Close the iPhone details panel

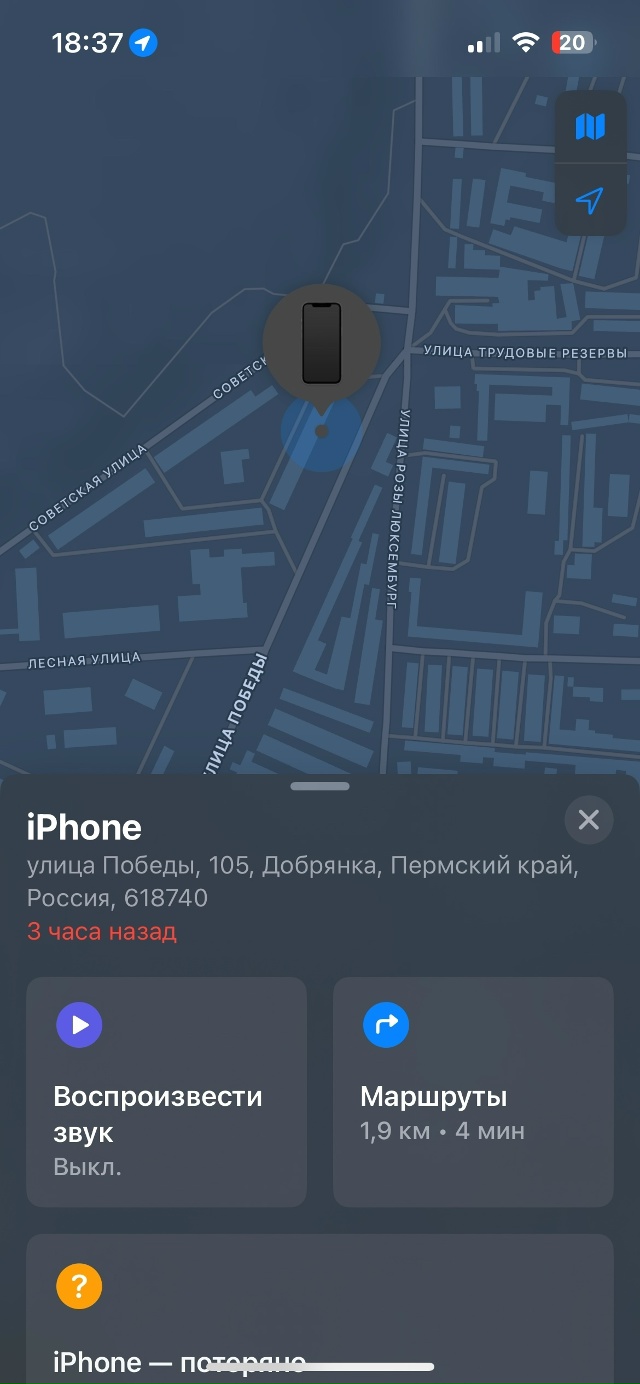point(588,820)
